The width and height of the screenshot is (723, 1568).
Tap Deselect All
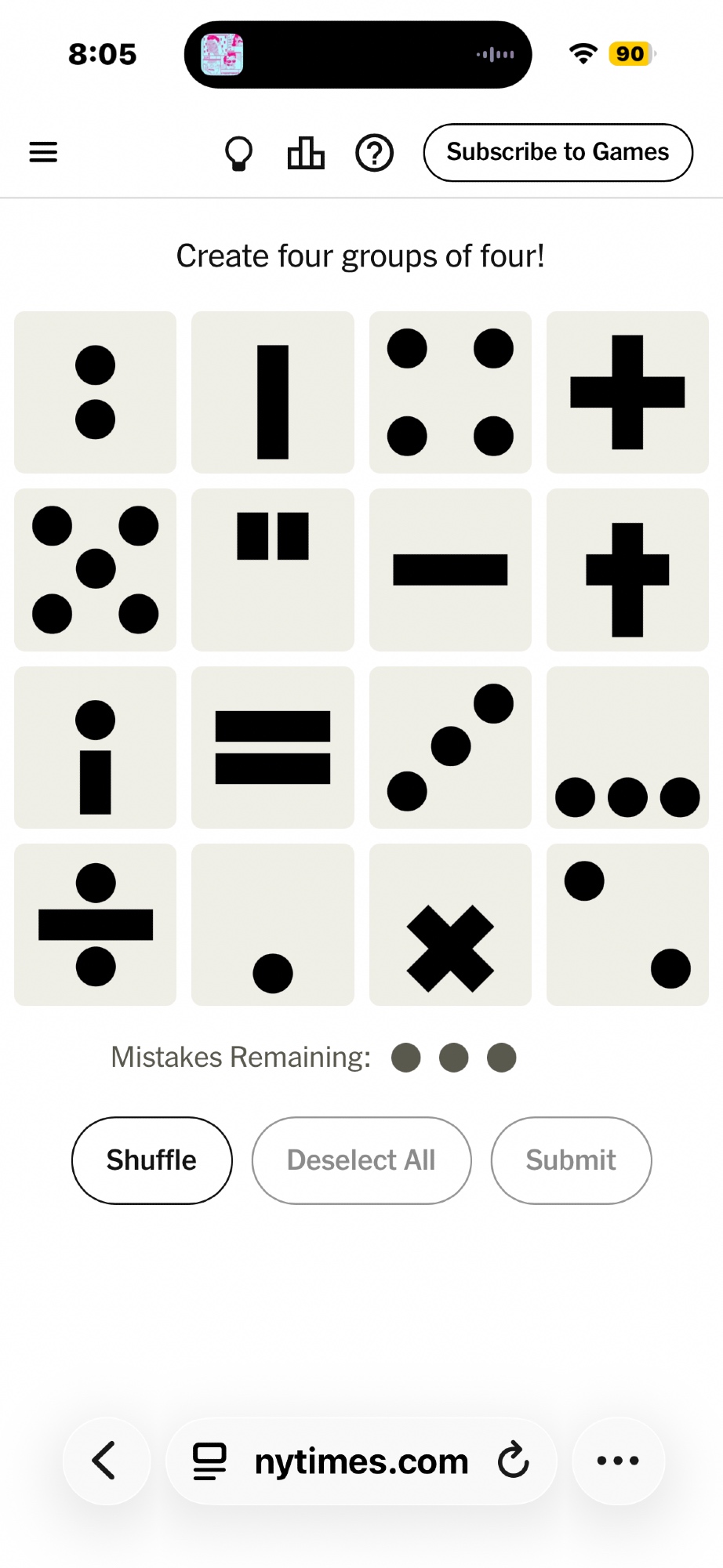click(x=361, y=1160)
